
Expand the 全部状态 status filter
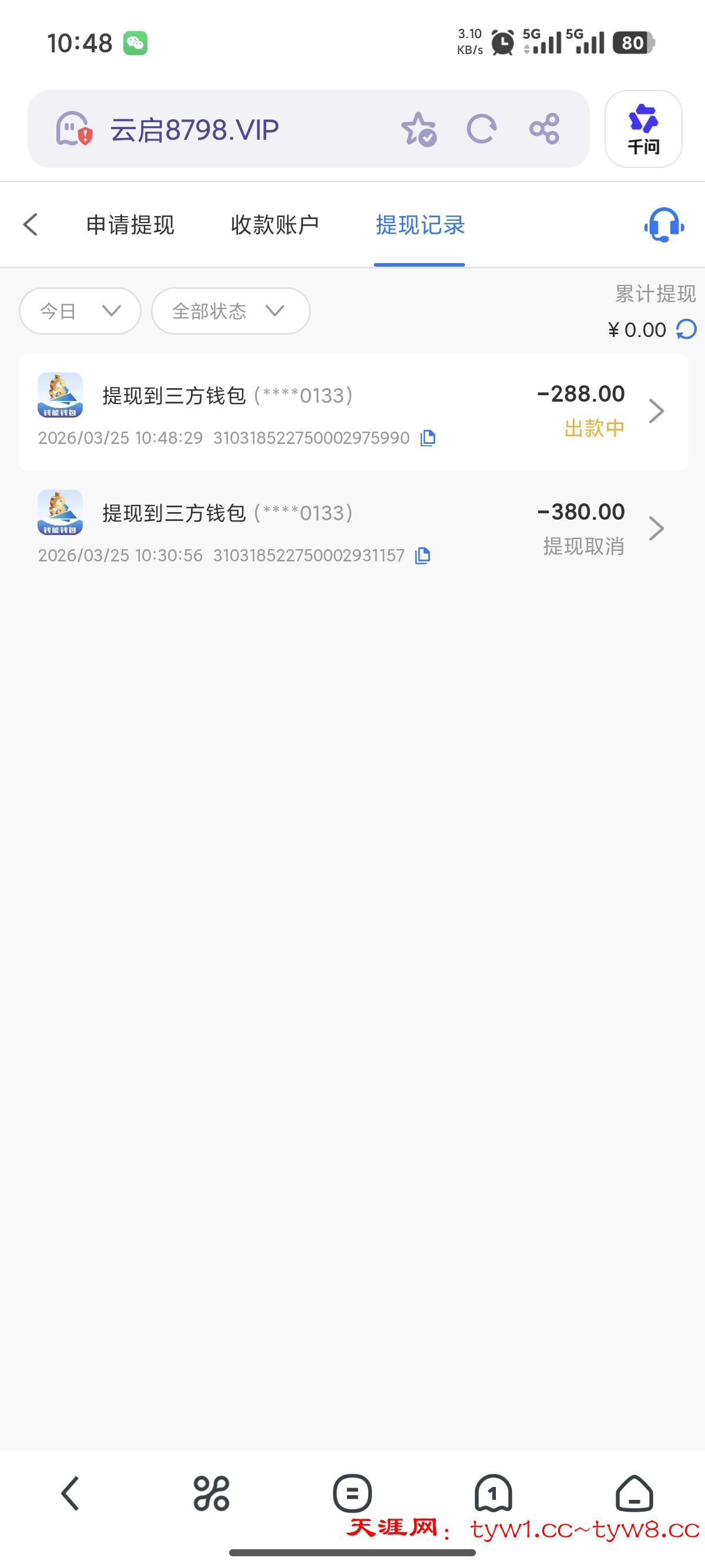[x=230, y=311]
